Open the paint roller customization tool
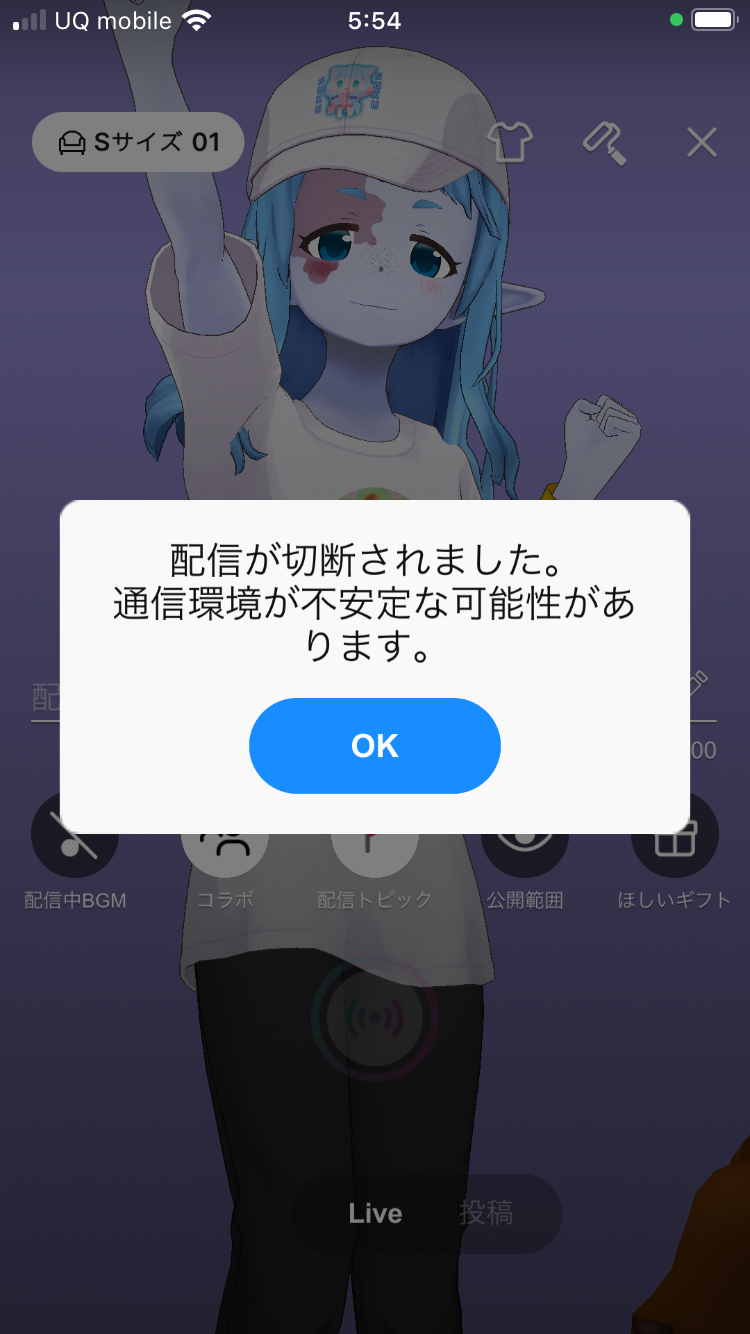 [x=605, y=143]
